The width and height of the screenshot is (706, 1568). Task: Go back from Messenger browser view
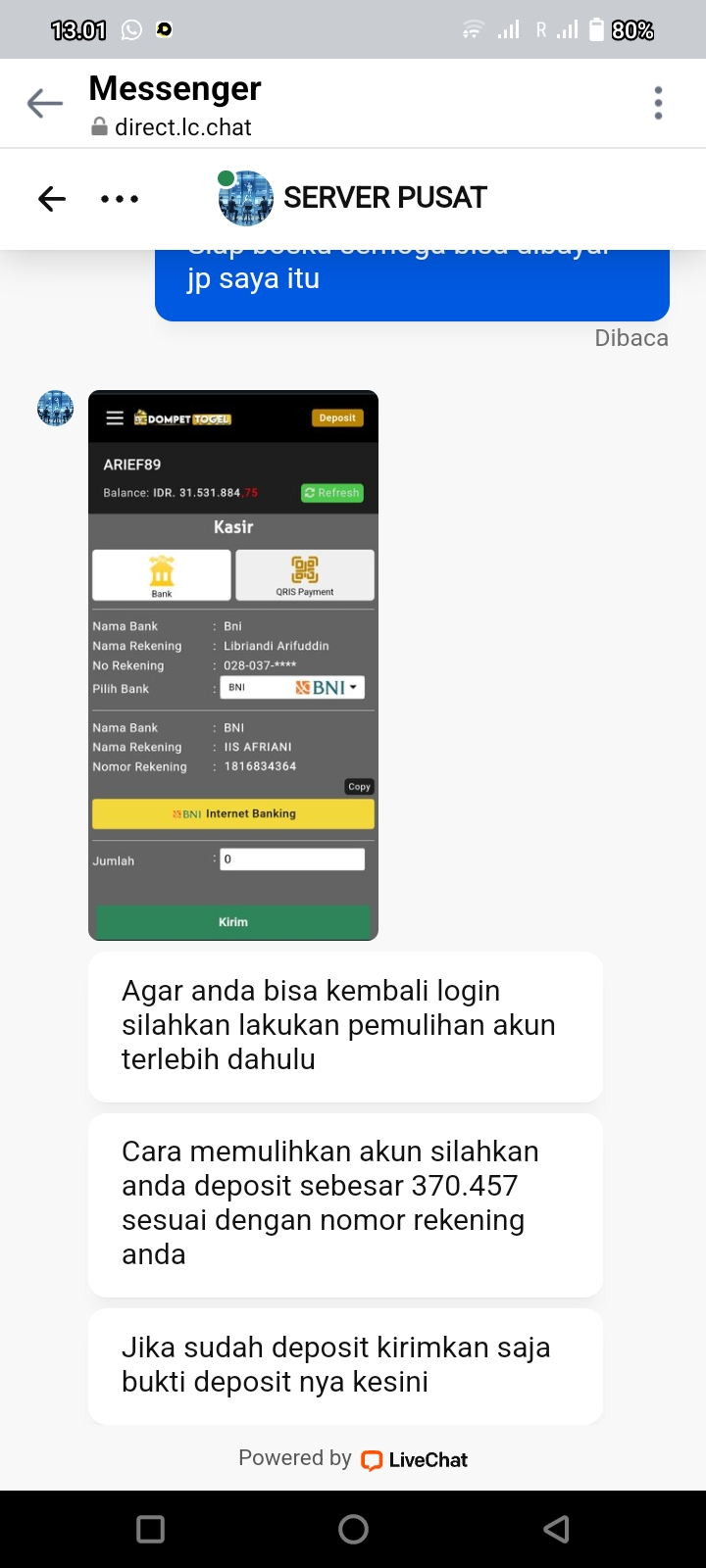click(x=45, y=103)
